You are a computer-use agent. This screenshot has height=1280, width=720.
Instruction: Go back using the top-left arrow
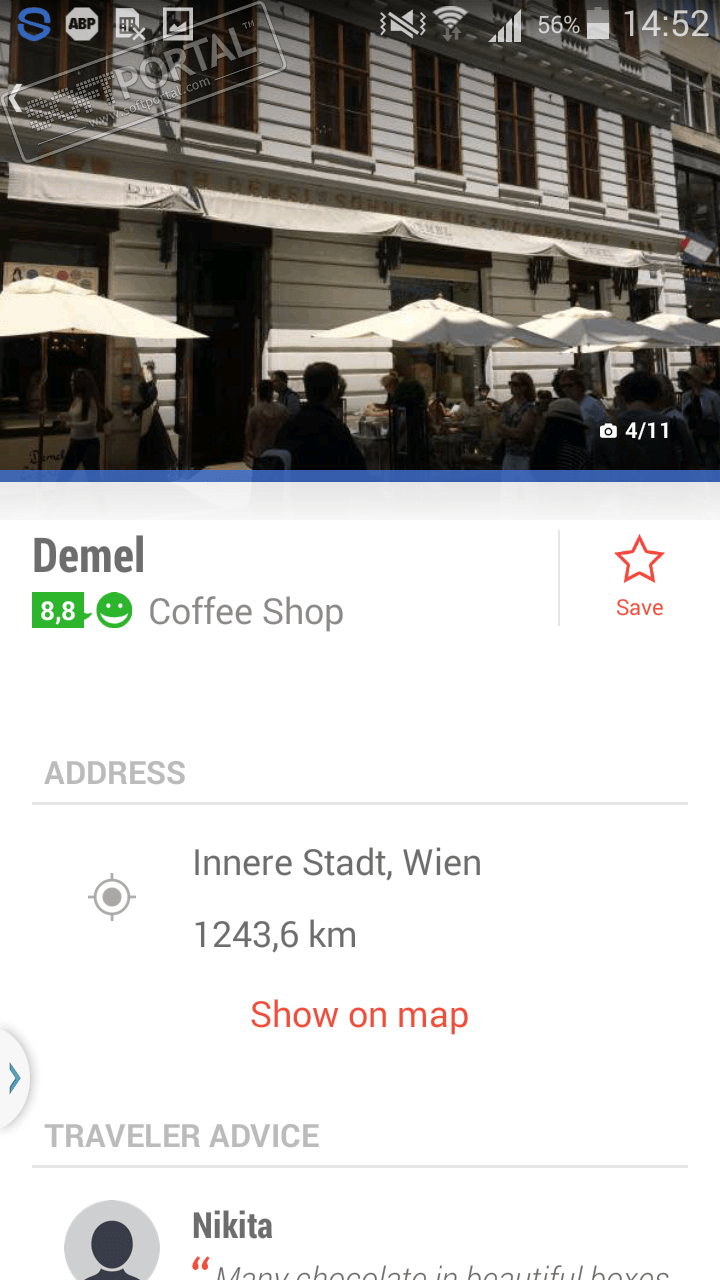tap(16, 98)
